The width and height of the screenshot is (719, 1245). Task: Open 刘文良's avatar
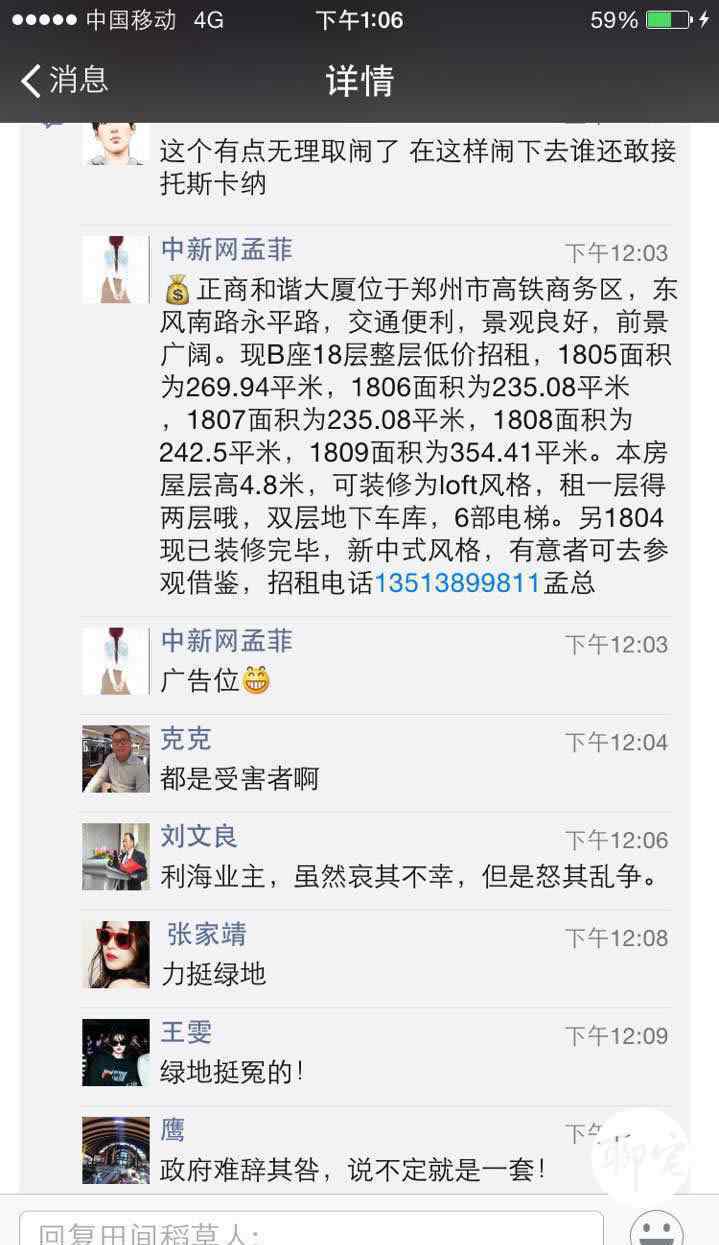116,856
